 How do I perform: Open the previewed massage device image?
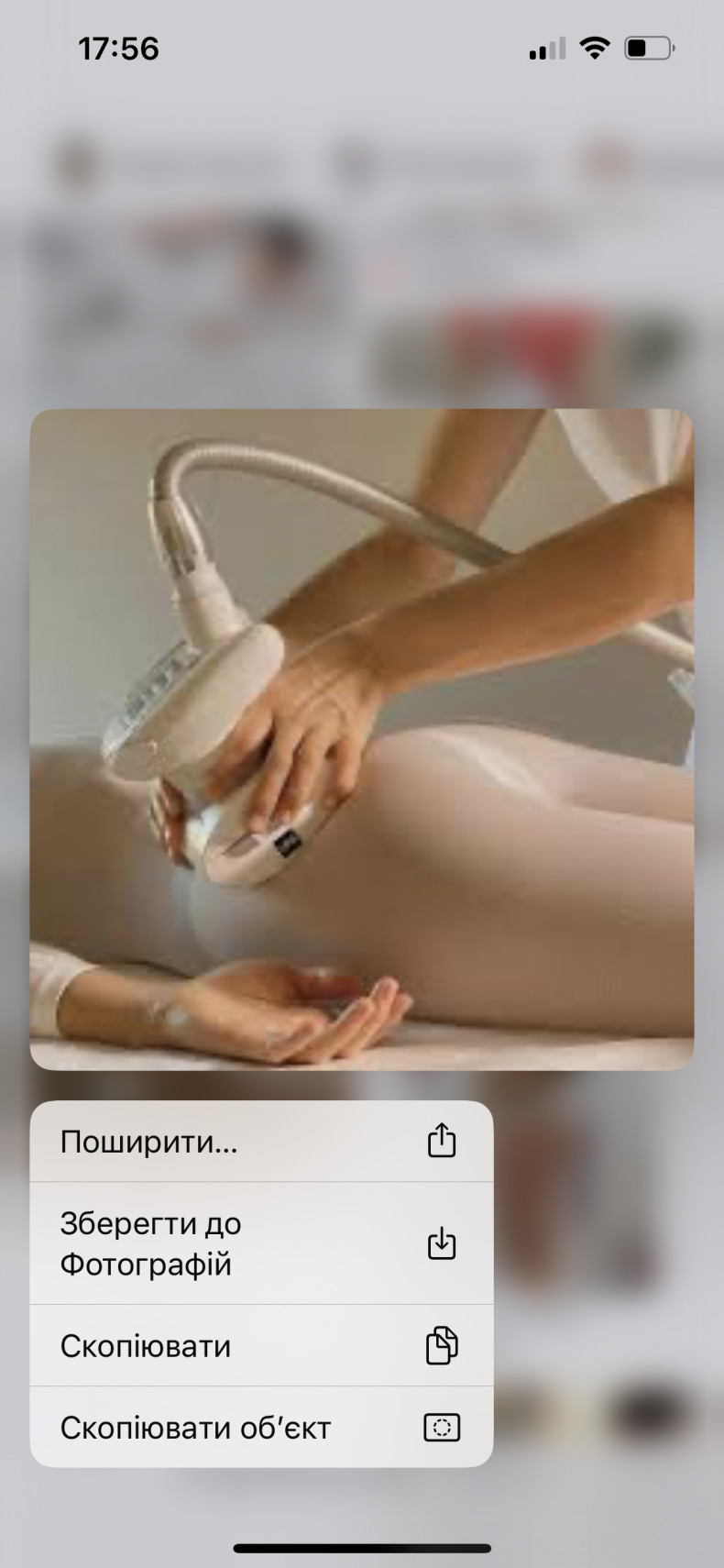pyautogui.click(x=362, y=739)
